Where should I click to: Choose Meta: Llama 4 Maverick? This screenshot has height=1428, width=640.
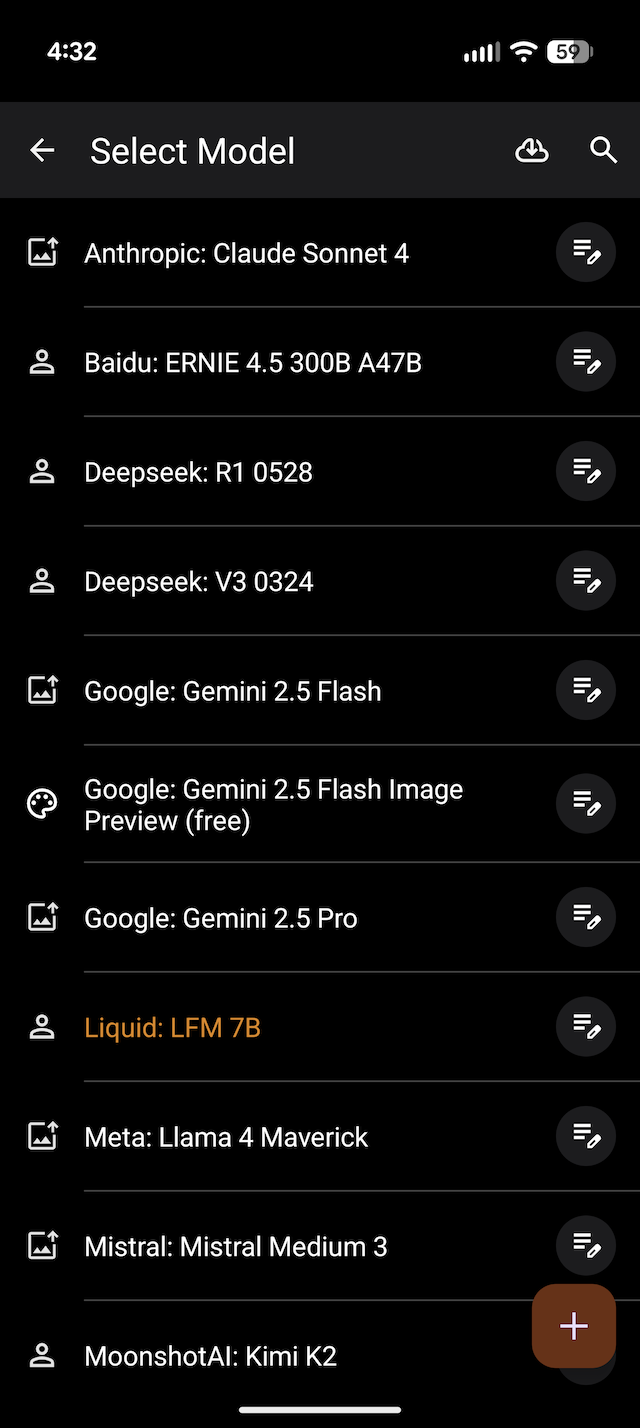pos(226,1137)
